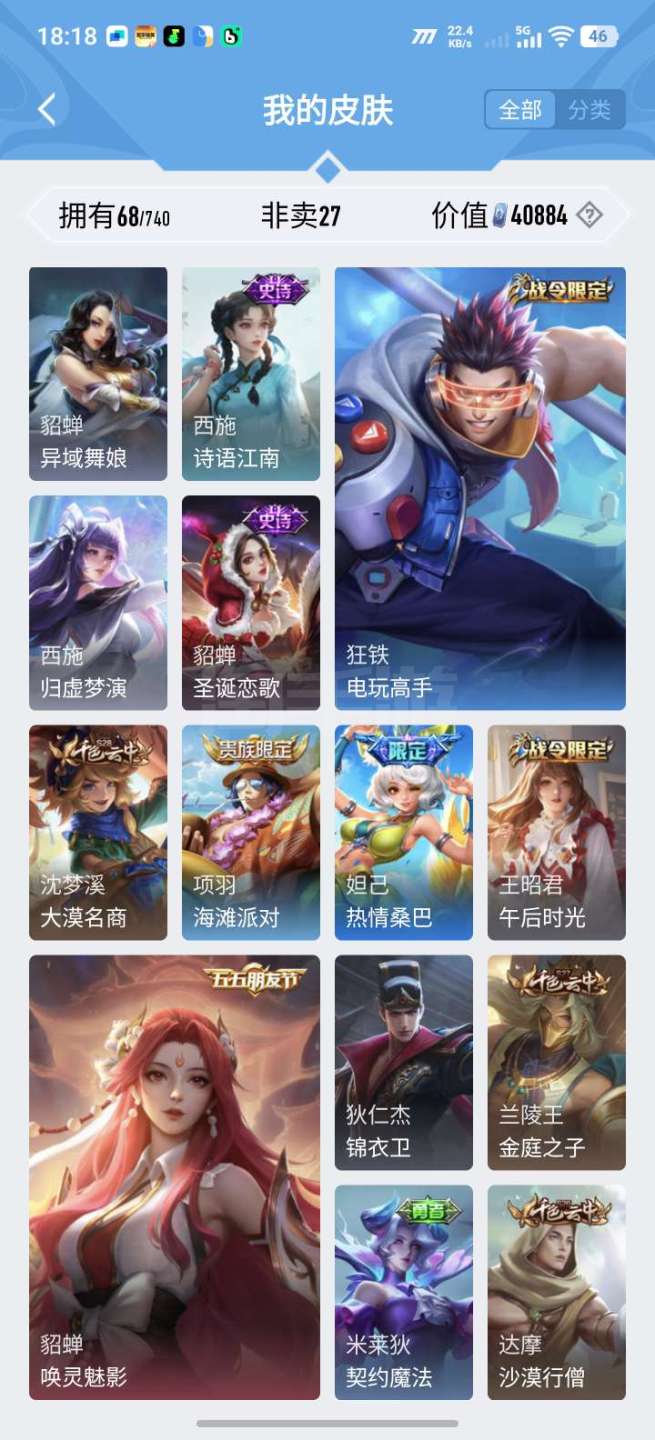Open 沈梦溪 大漠名商 skin
Image resolution: width=655 pixels, height=1440 pixels.
coord(98,832)
